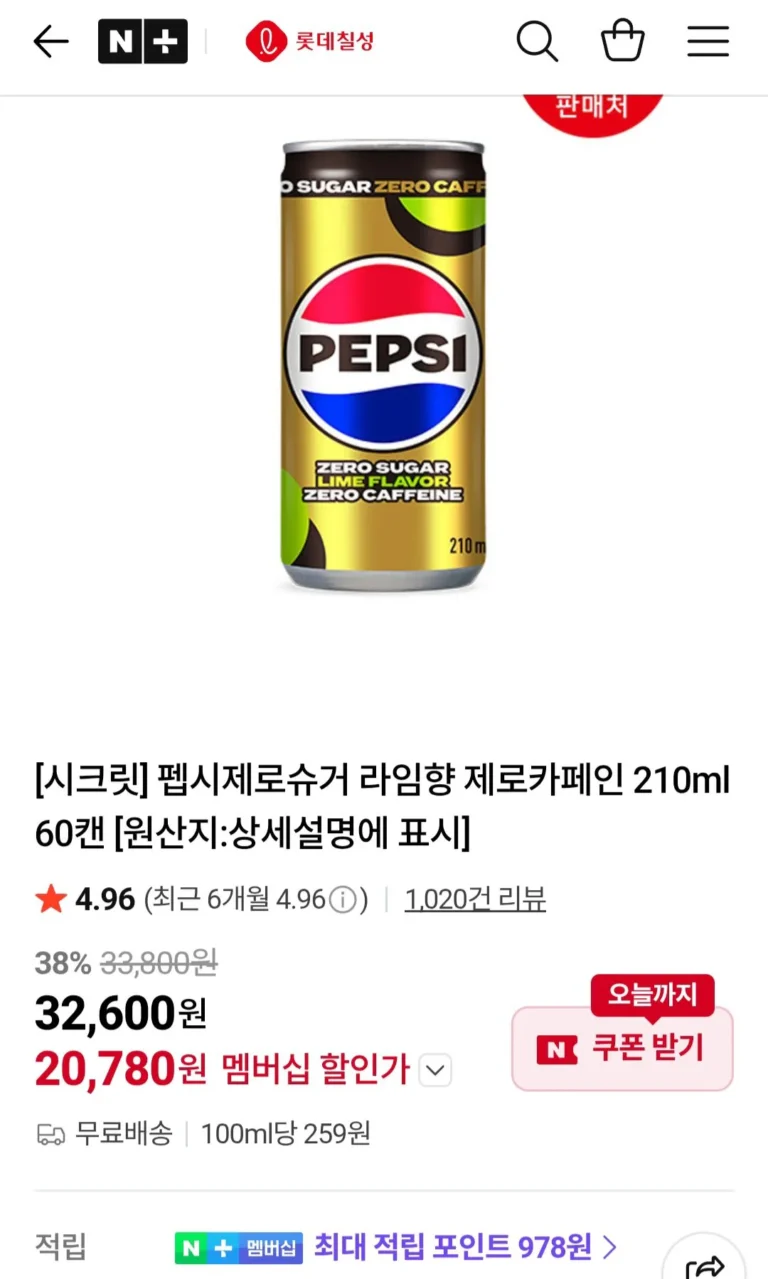
Task: Open the N+ store home logo
Action: click(x=143, y=42)
